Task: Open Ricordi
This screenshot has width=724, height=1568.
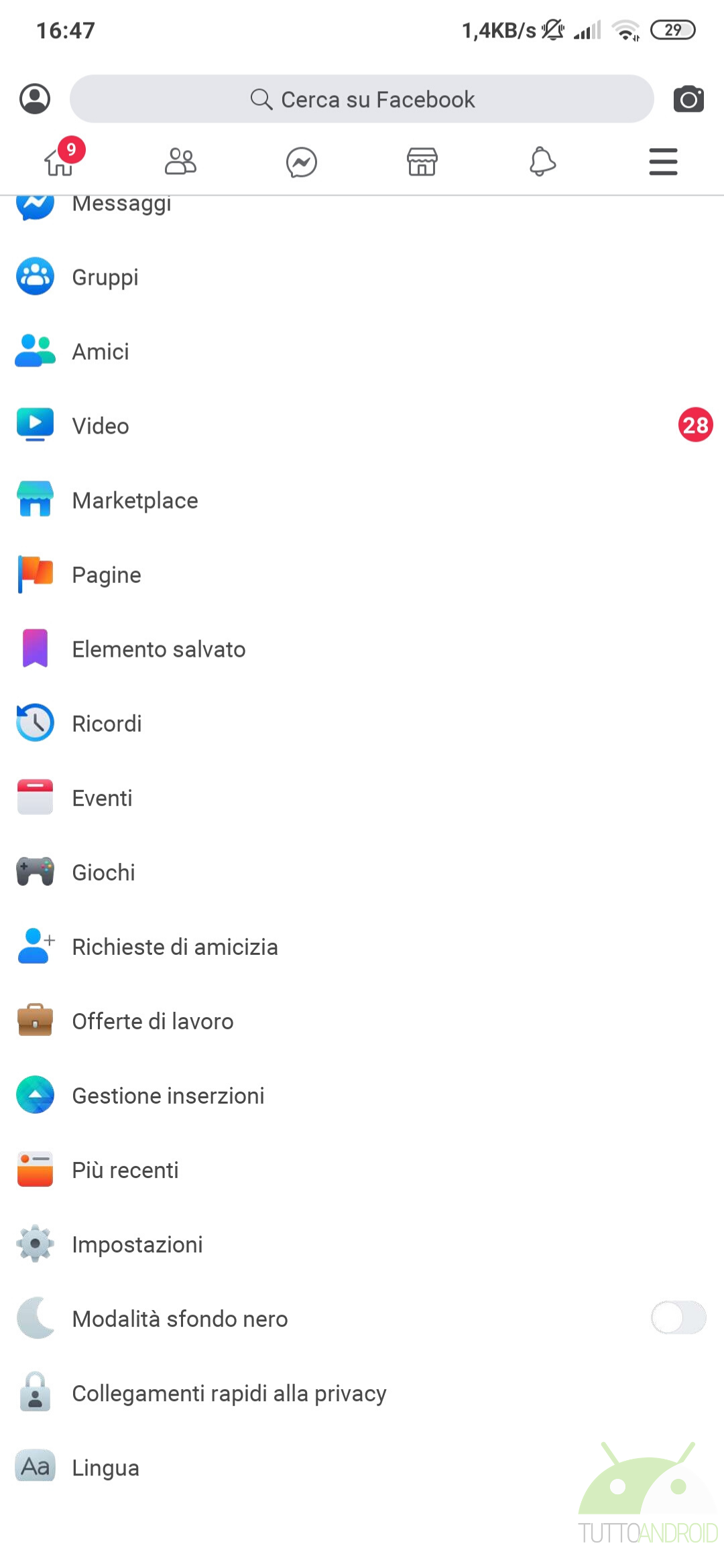Action: [362, 723]
